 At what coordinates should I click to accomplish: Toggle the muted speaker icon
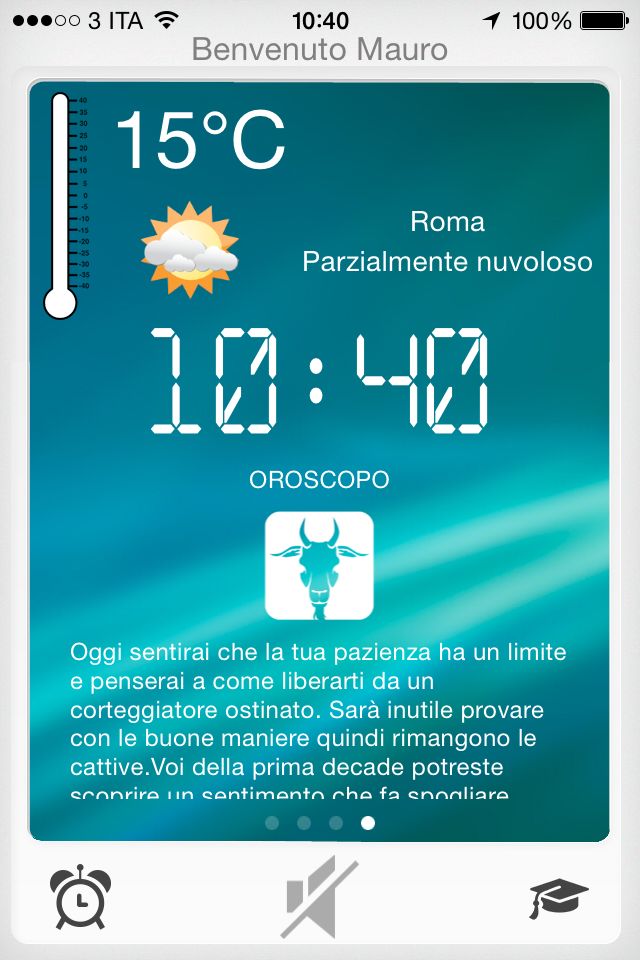pyautogui.click(x=319, y=896)
